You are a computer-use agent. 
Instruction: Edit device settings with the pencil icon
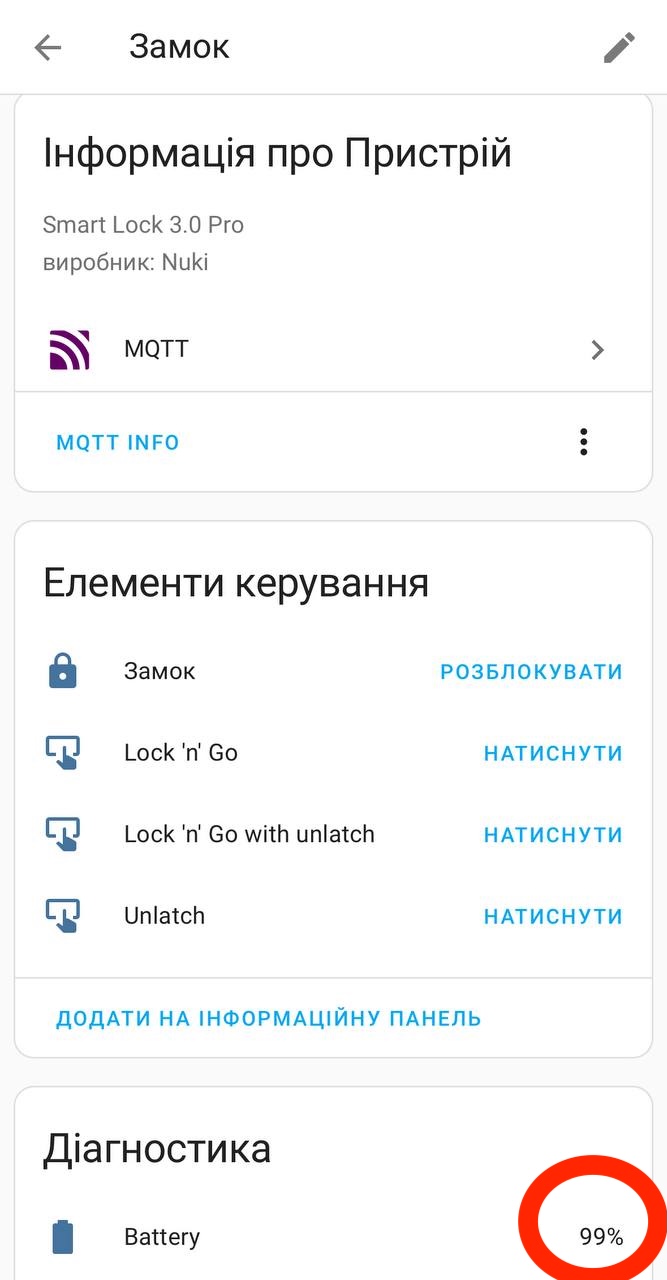(x=619, y=47)
